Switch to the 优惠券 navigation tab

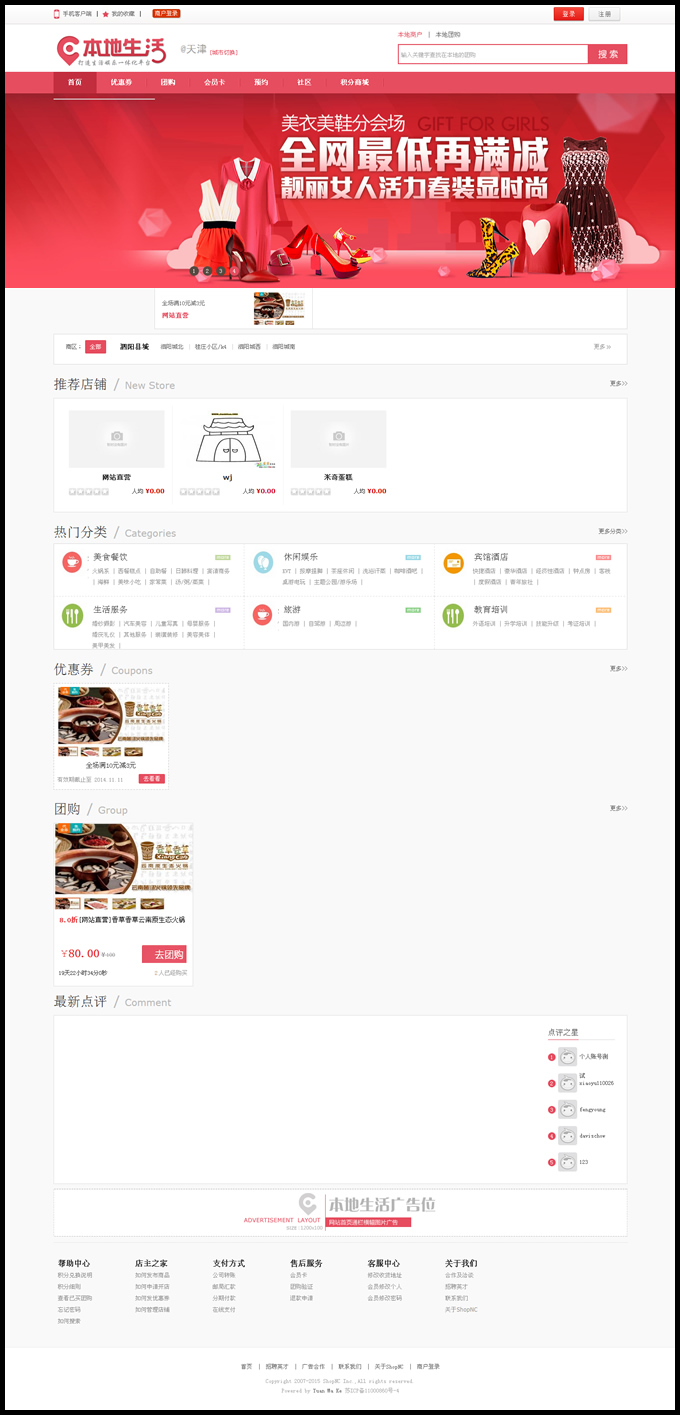[121, 82]
